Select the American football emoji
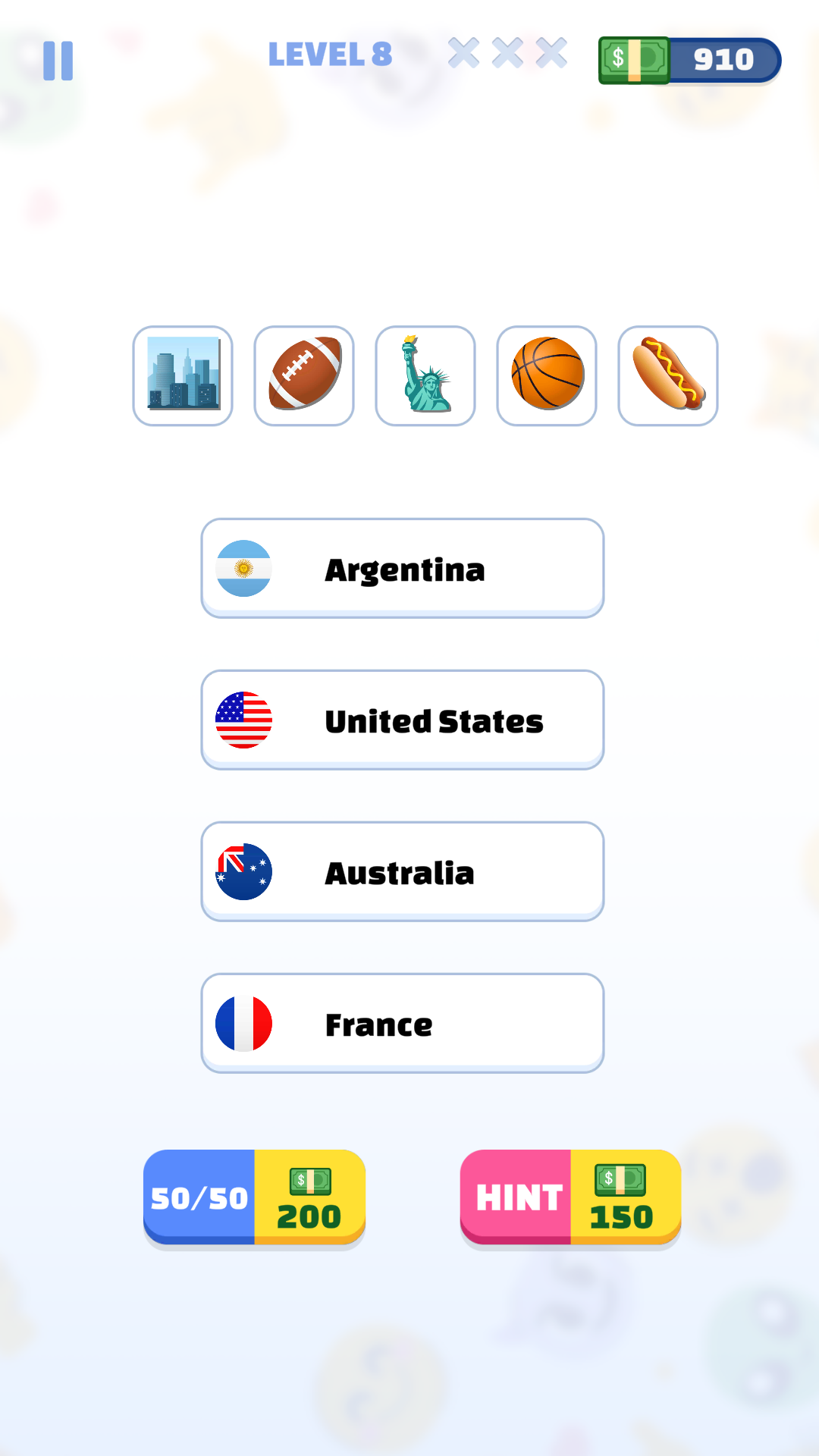Viewport: 819px width, 1456px height. (x=303, y=375)
